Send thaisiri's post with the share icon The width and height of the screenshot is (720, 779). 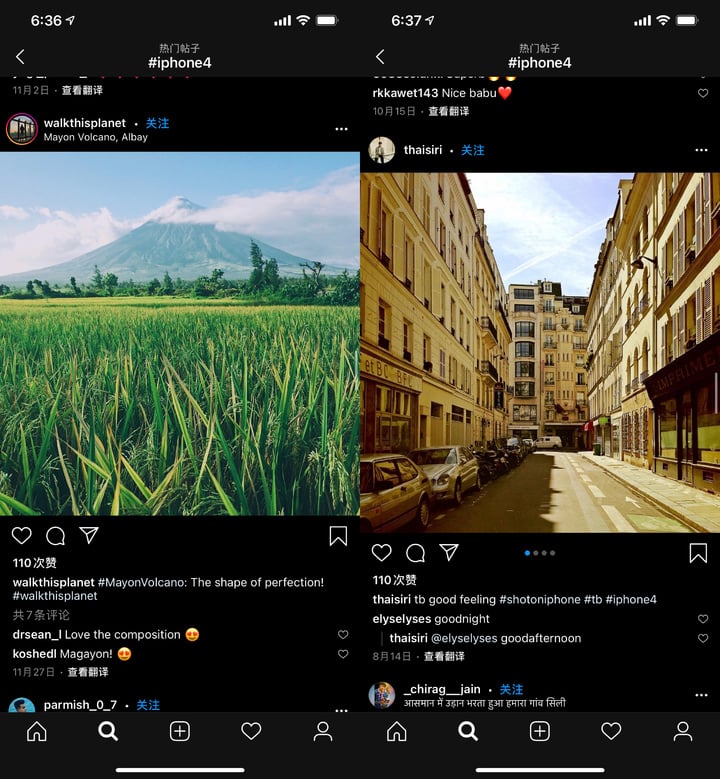point(449,553)
